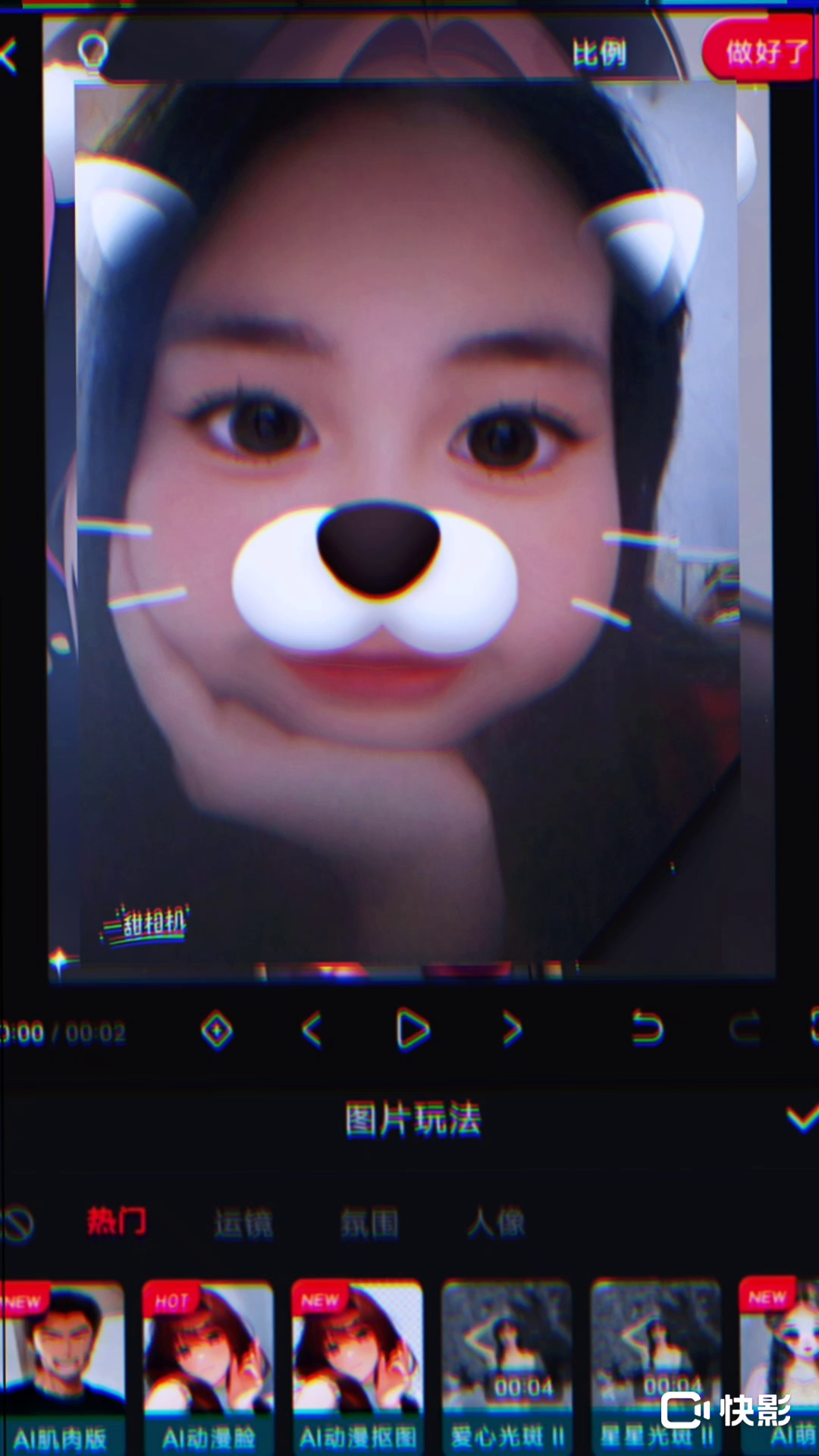Remove the effect with the none icon

pos(17,1223)
